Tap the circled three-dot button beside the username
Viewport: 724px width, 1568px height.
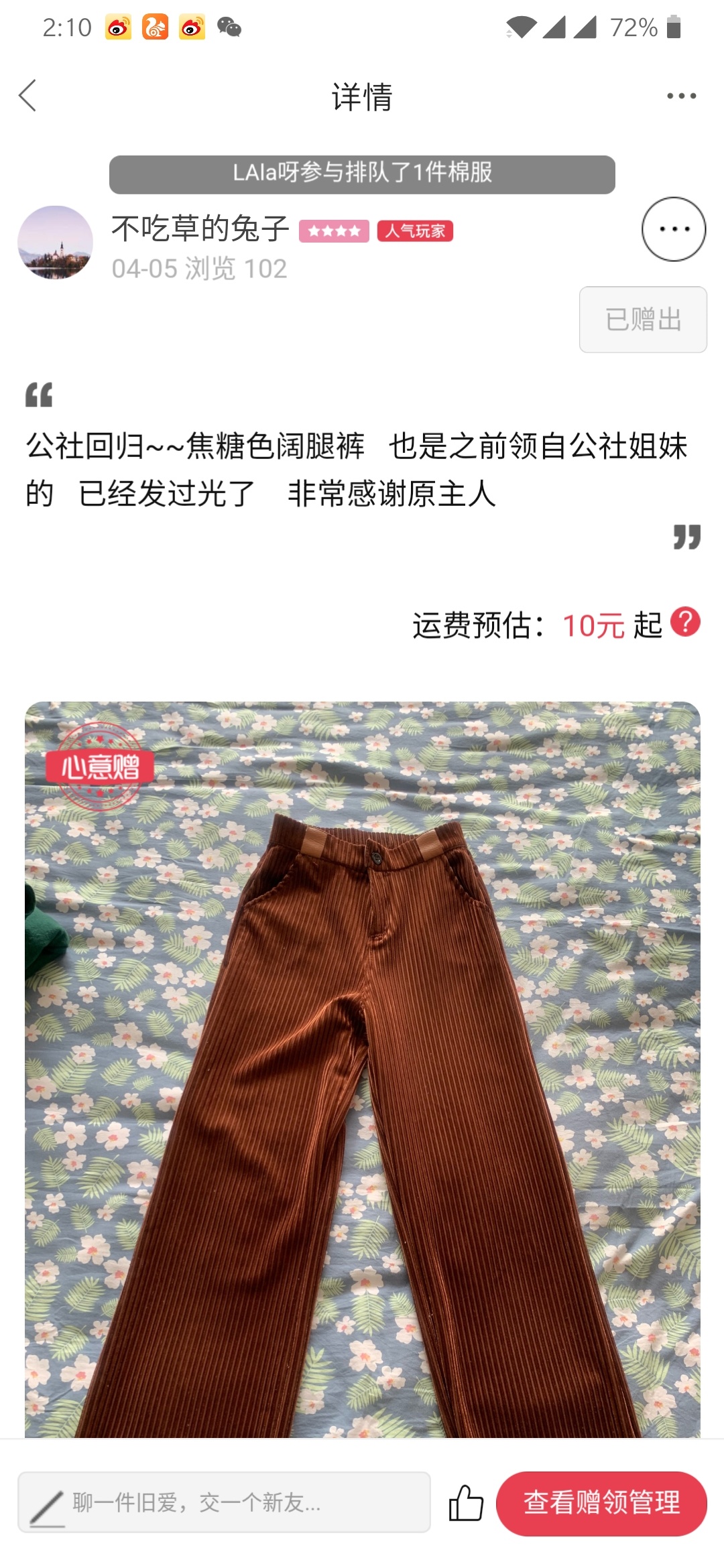point(674,229)
